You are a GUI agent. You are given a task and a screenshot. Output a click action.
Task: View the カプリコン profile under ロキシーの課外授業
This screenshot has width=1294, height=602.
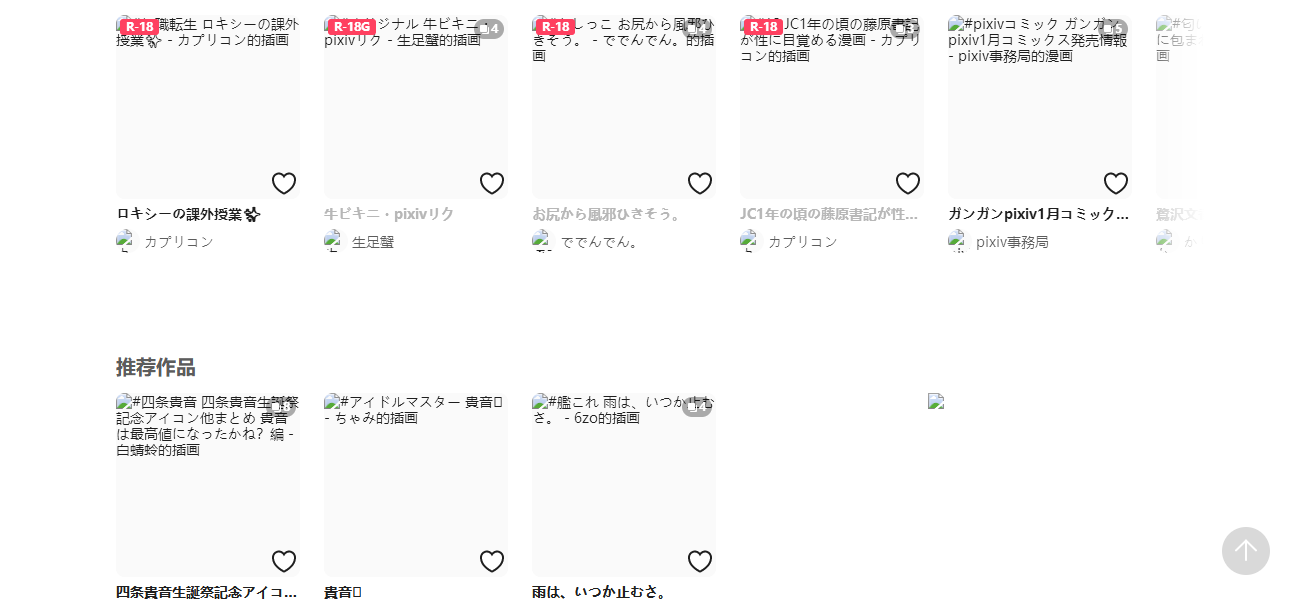tap(178, 242)
